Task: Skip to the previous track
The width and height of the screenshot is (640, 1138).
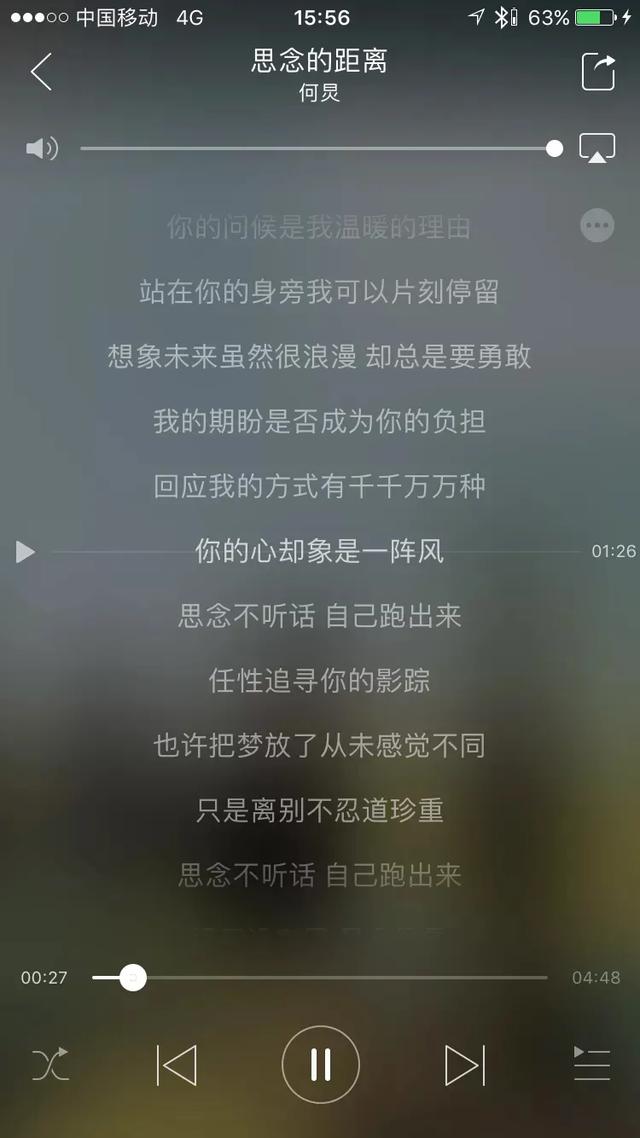Action: click(x=177, y=1065)
